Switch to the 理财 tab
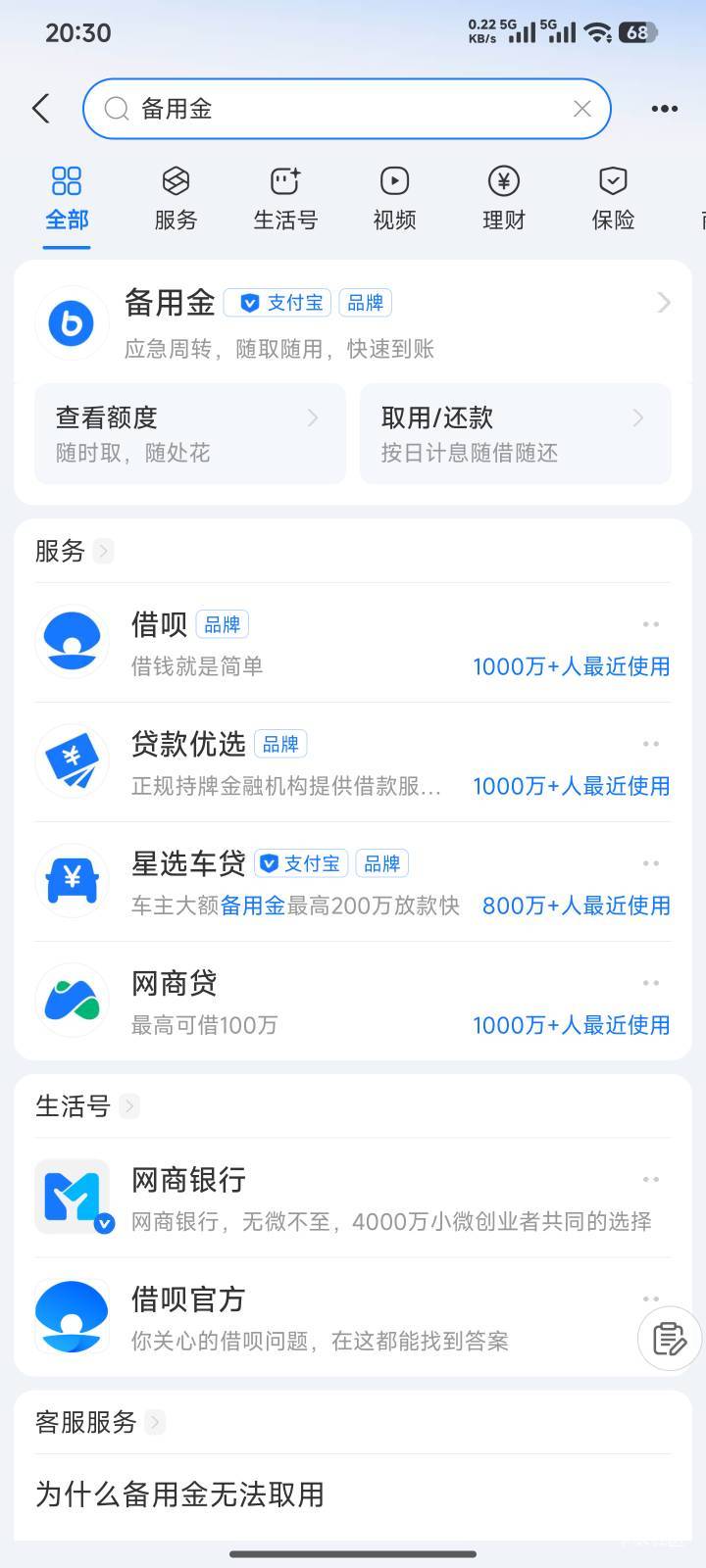Image resolution: width=706 pixels, height=1568 pixels. click(504, 199)
